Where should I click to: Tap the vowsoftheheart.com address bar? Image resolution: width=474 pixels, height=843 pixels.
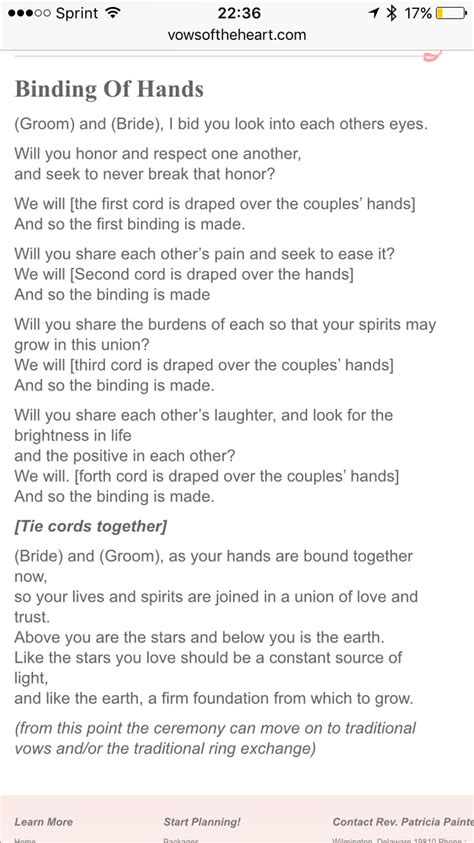237,35
